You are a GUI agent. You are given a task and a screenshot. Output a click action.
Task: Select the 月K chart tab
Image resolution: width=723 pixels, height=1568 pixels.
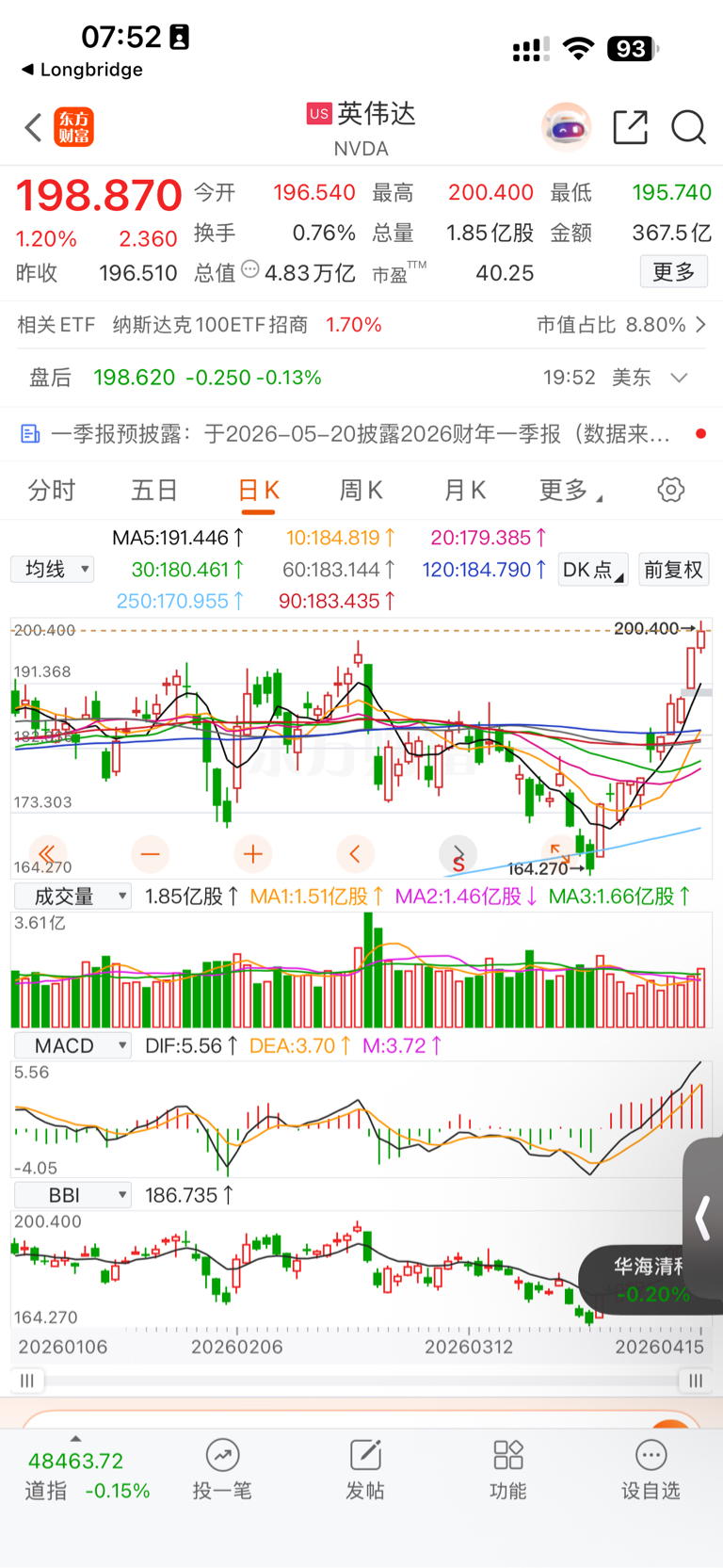(464, 491)
